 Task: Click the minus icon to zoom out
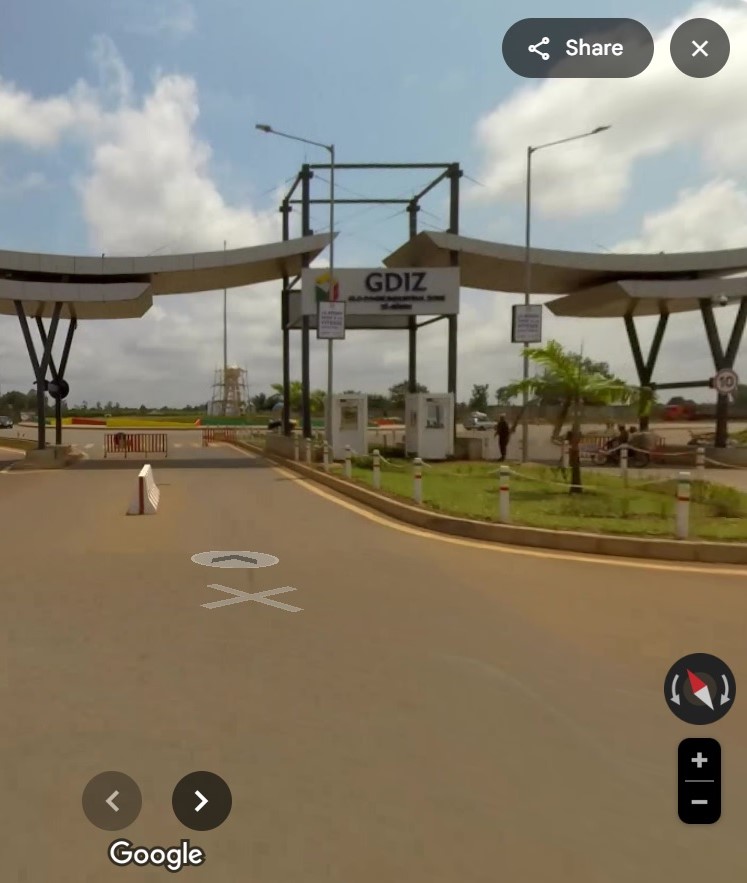699,801
